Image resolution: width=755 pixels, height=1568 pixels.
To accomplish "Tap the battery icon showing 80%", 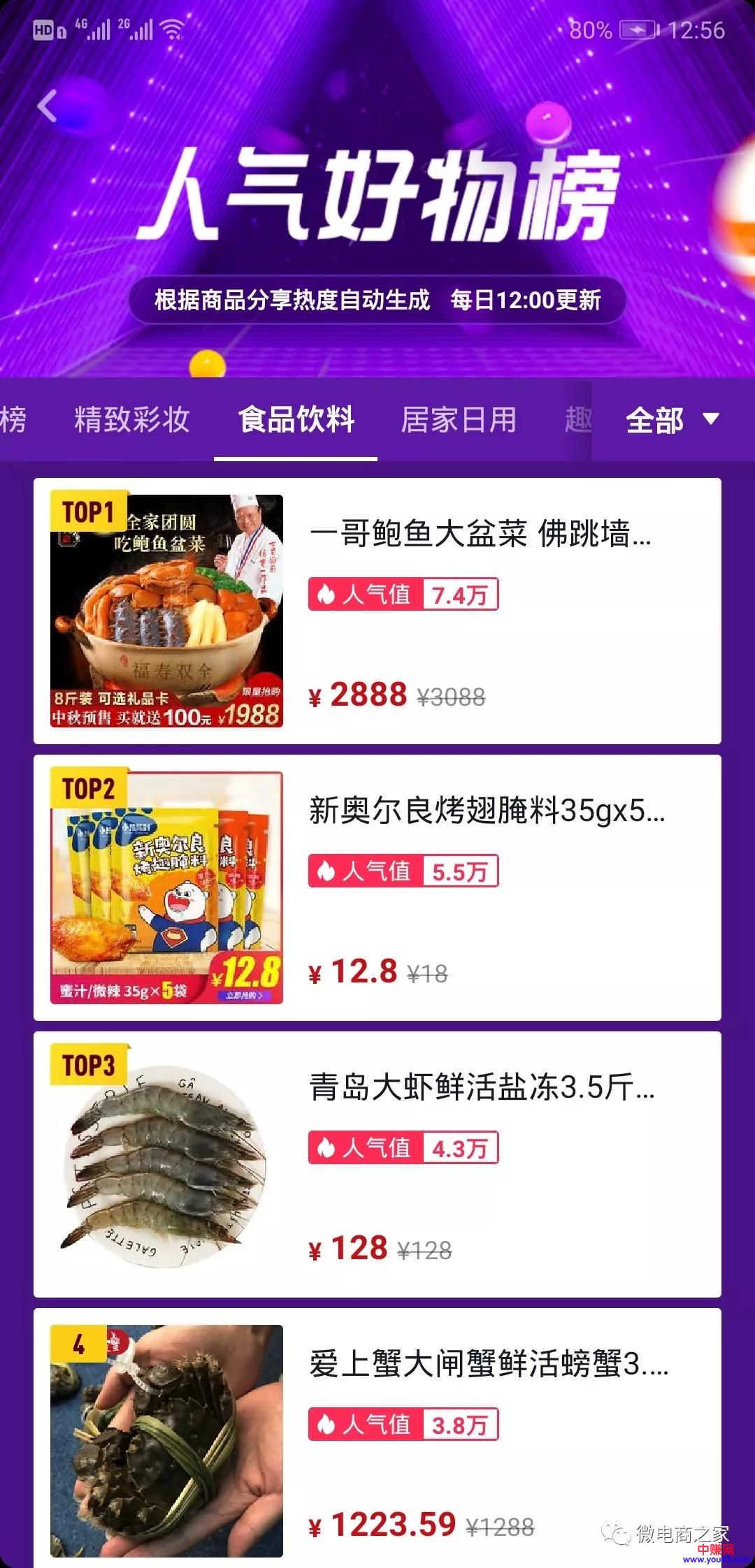I will tap(640, 29).
